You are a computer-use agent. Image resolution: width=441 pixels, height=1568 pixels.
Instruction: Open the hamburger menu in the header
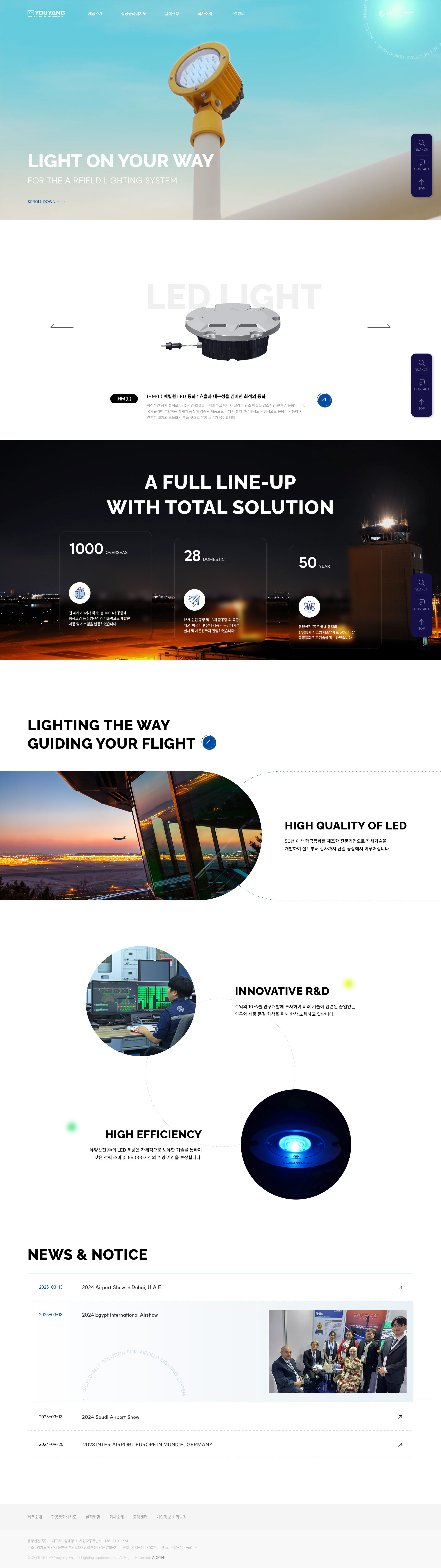(x=409, y=13)
